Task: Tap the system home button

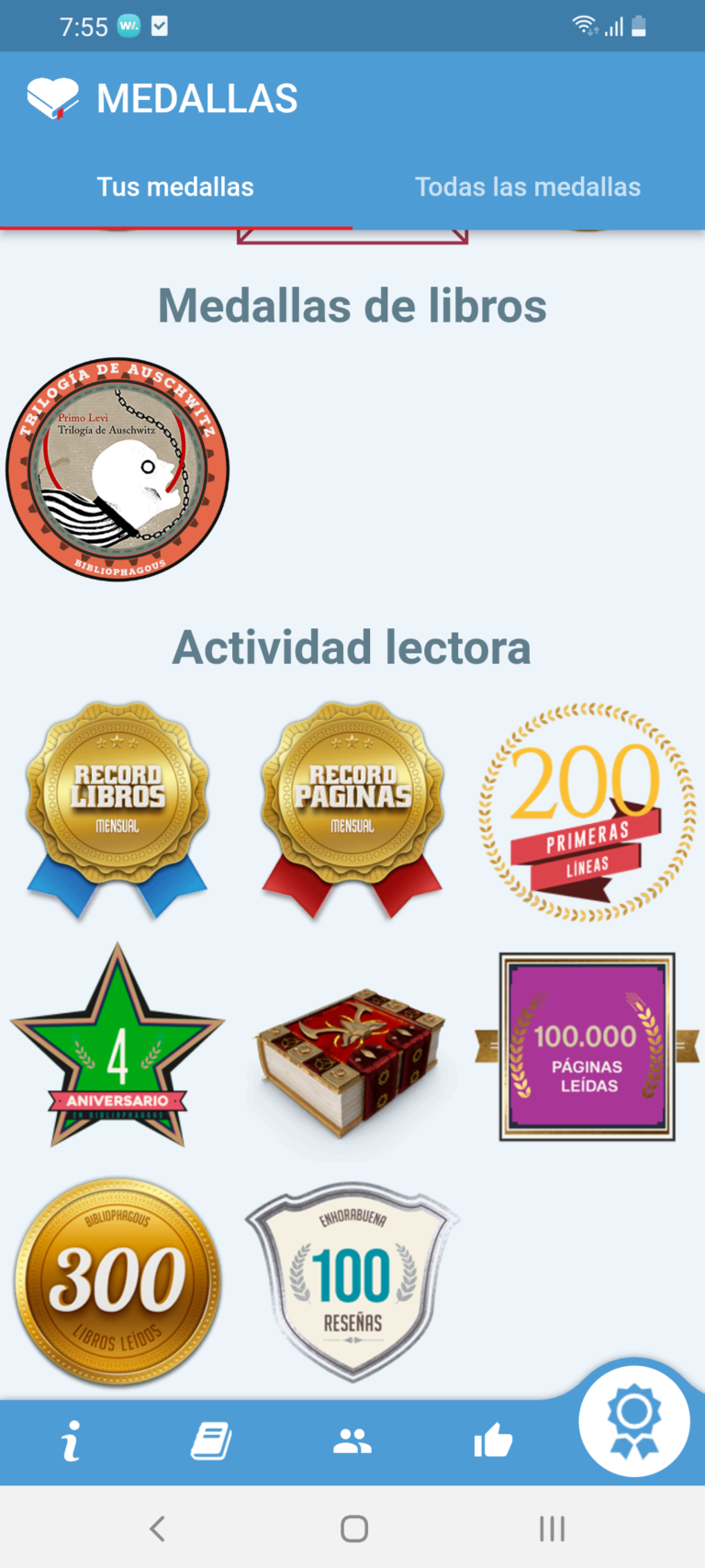Action: [354, 1529]
